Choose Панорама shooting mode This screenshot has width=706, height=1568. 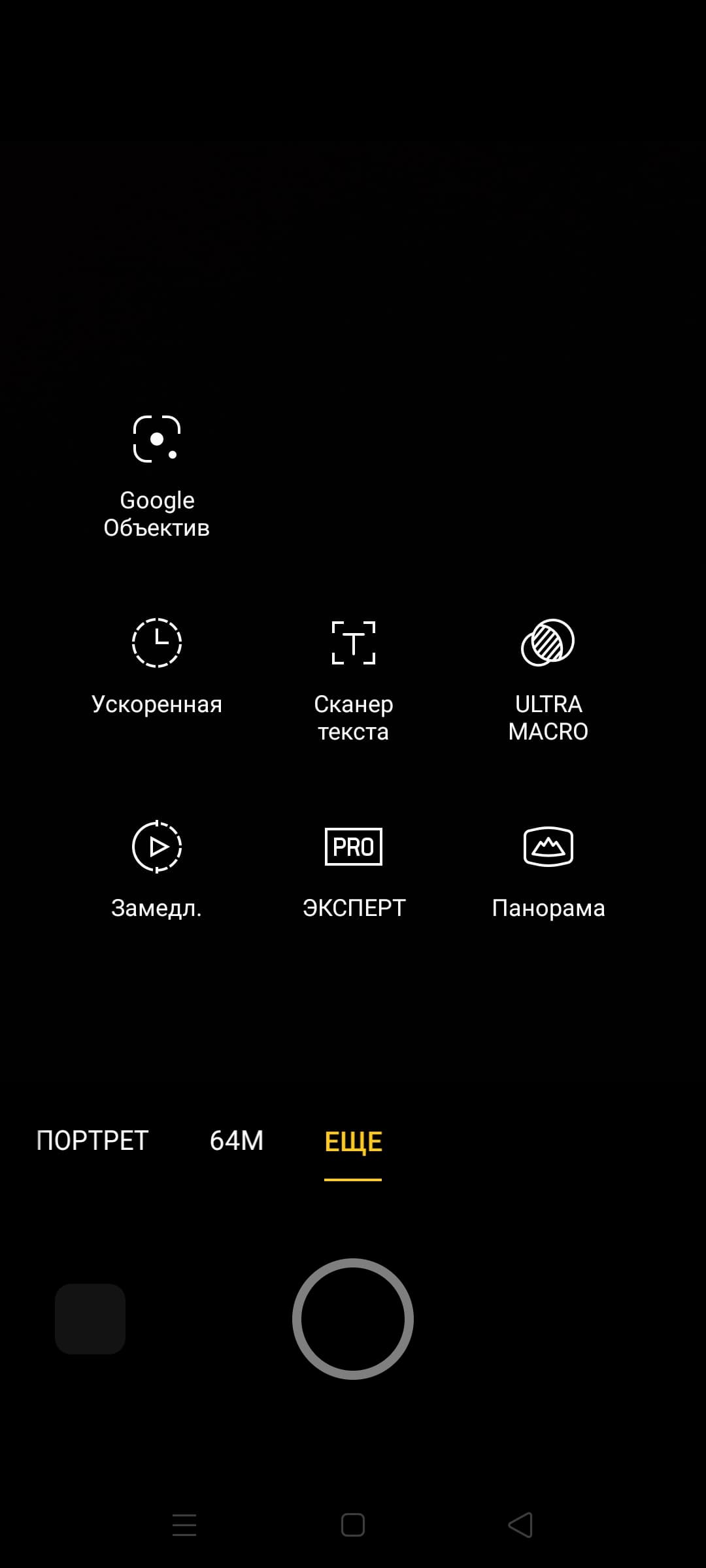pos(548,869)
